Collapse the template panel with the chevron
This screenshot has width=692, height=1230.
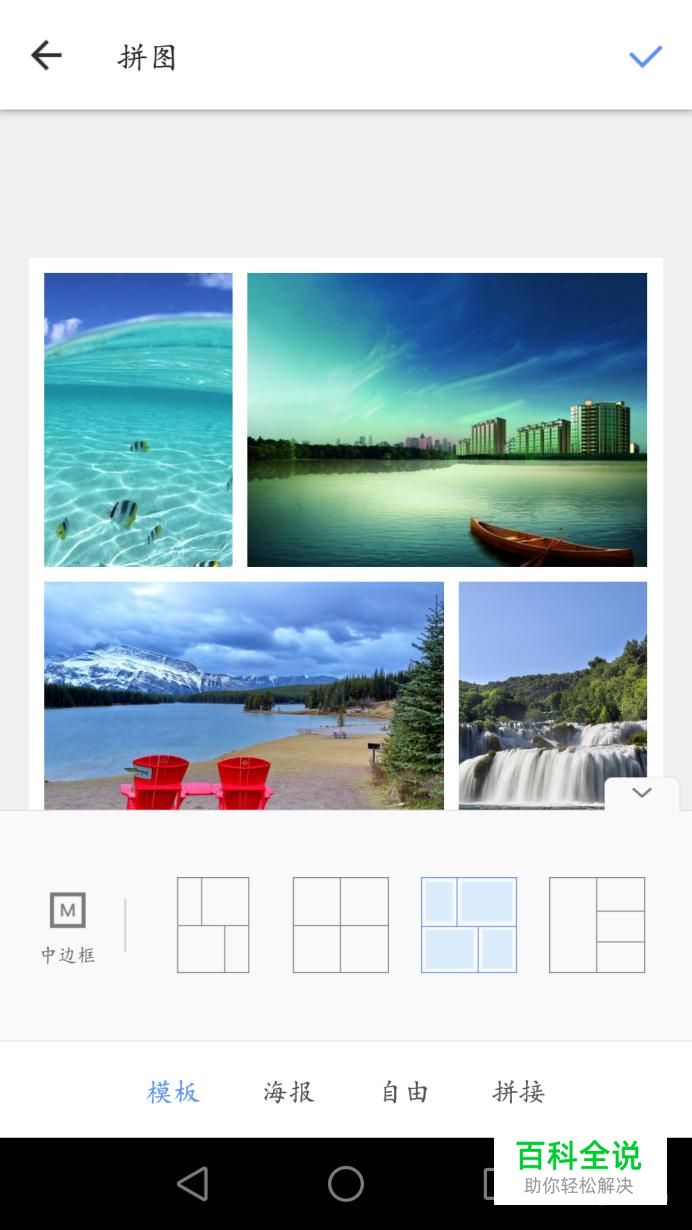click(x=642, y=793)
